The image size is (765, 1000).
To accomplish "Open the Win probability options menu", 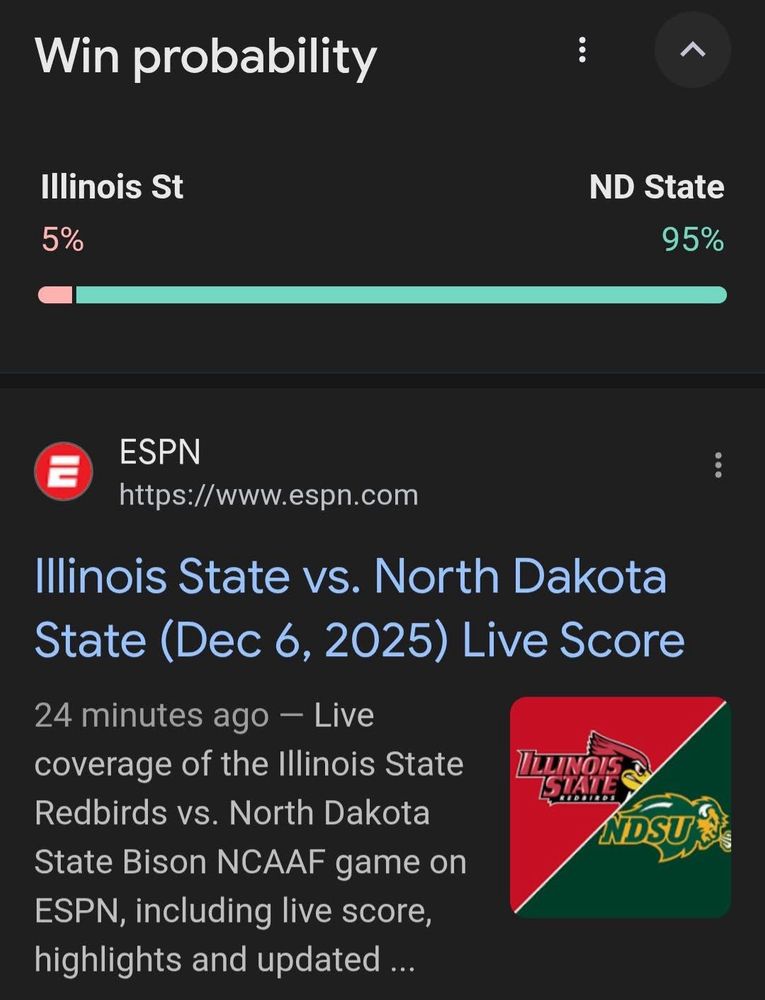I will point(583,50).
